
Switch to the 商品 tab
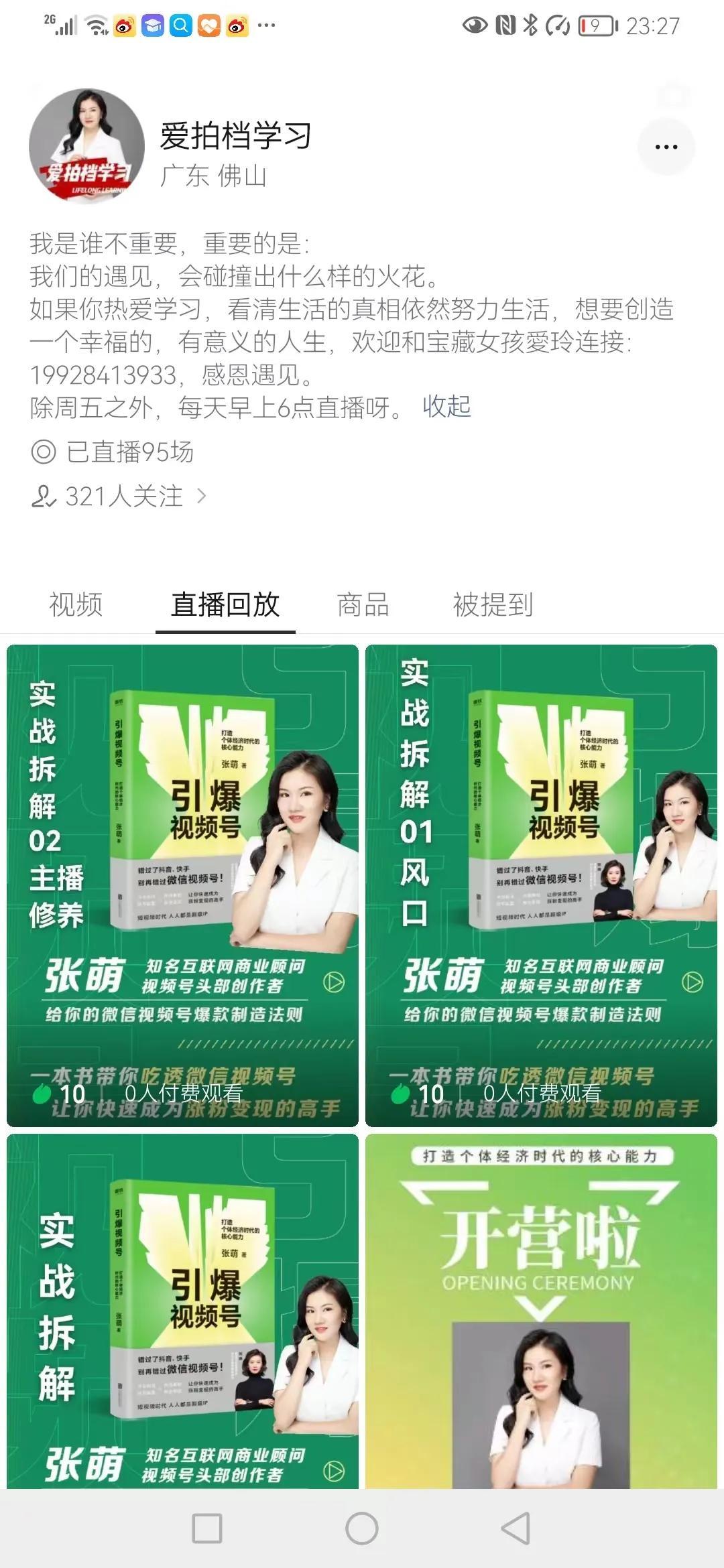[x=363, y=604]
